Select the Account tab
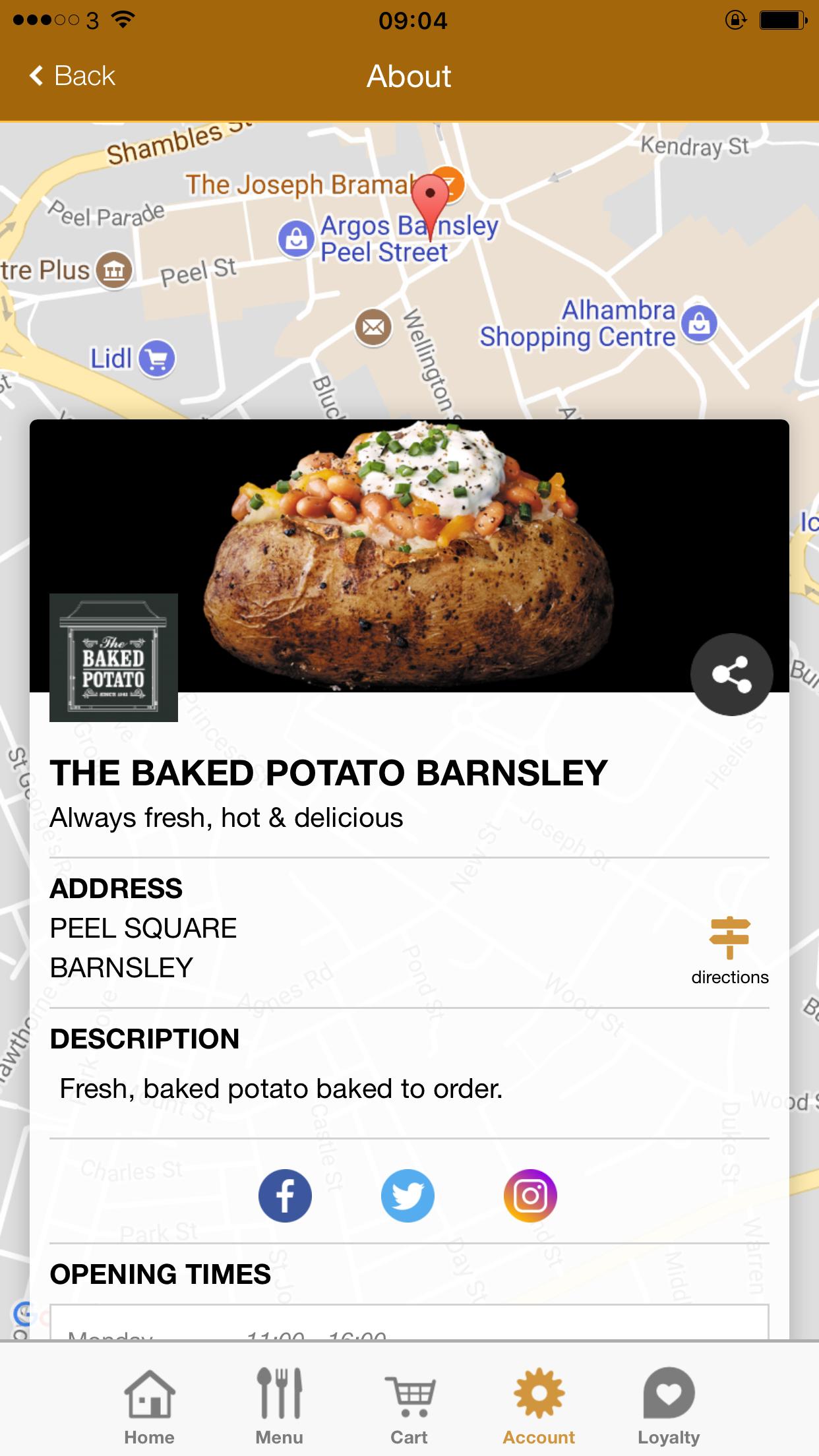The height and width of the screenshot is (1456, 819). click(539, 1406)
